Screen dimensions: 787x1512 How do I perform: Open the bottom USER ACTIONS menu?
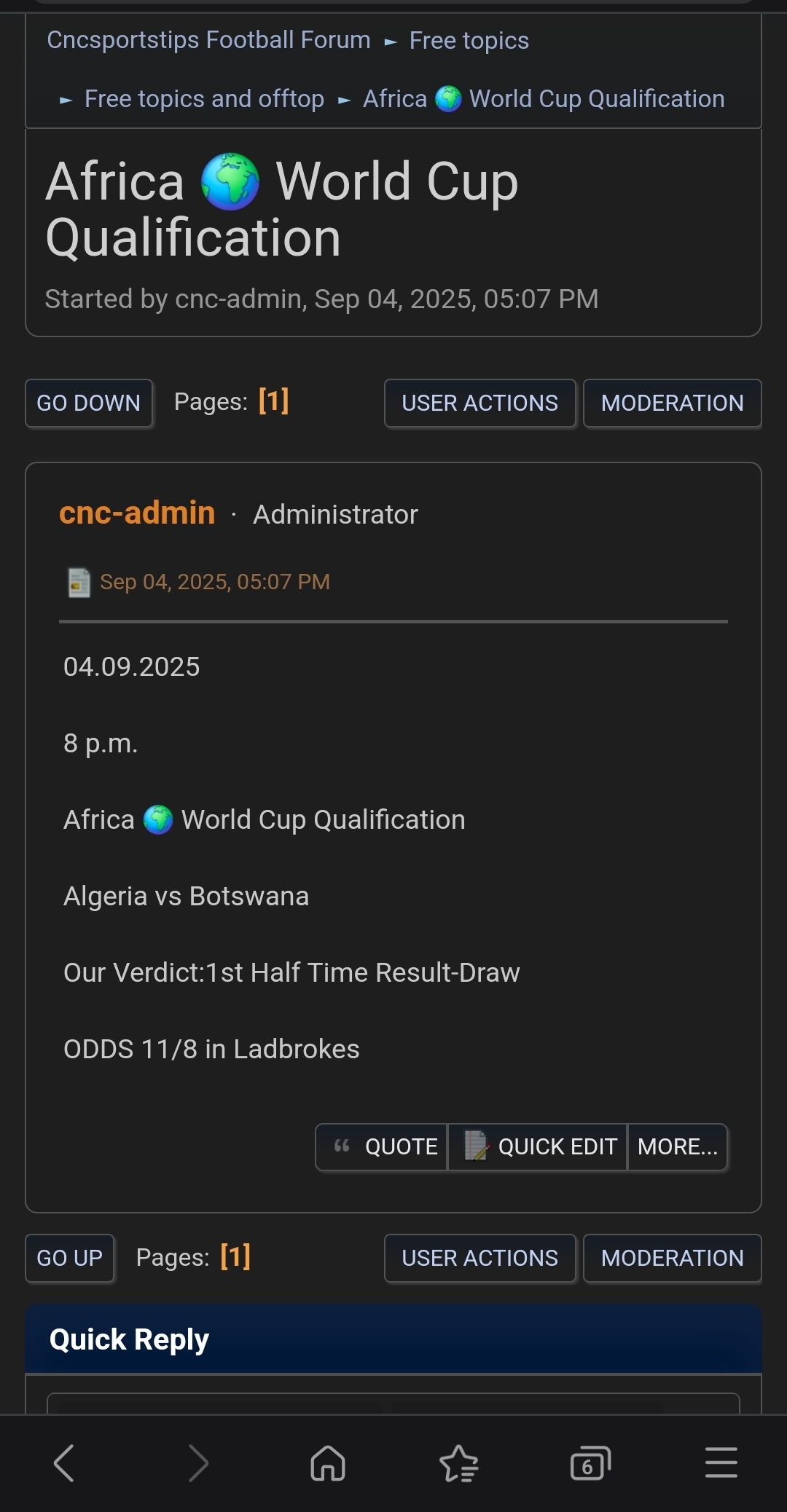(x=479, y=1258)
